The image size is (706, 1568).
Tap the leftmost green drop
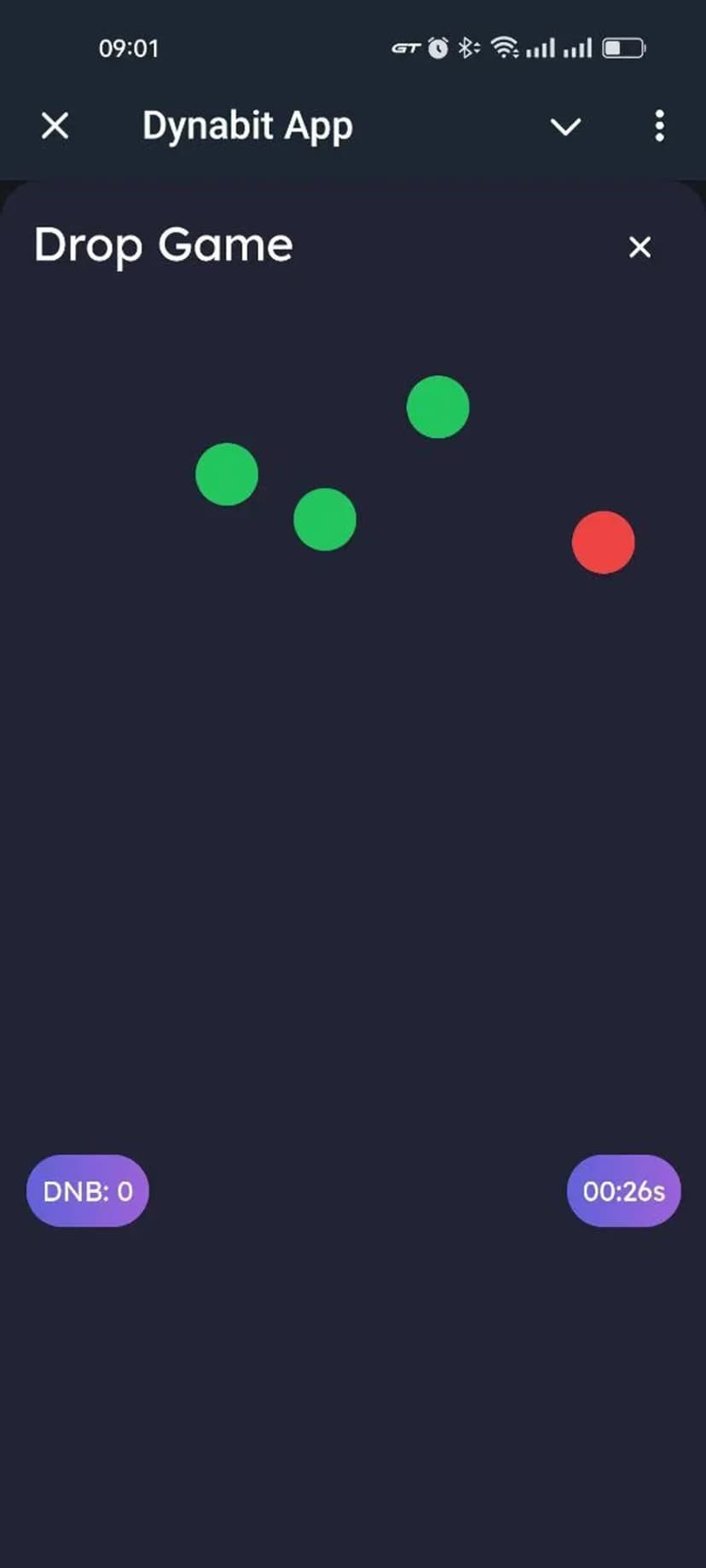pyautogui.click(x=227, y=474)
